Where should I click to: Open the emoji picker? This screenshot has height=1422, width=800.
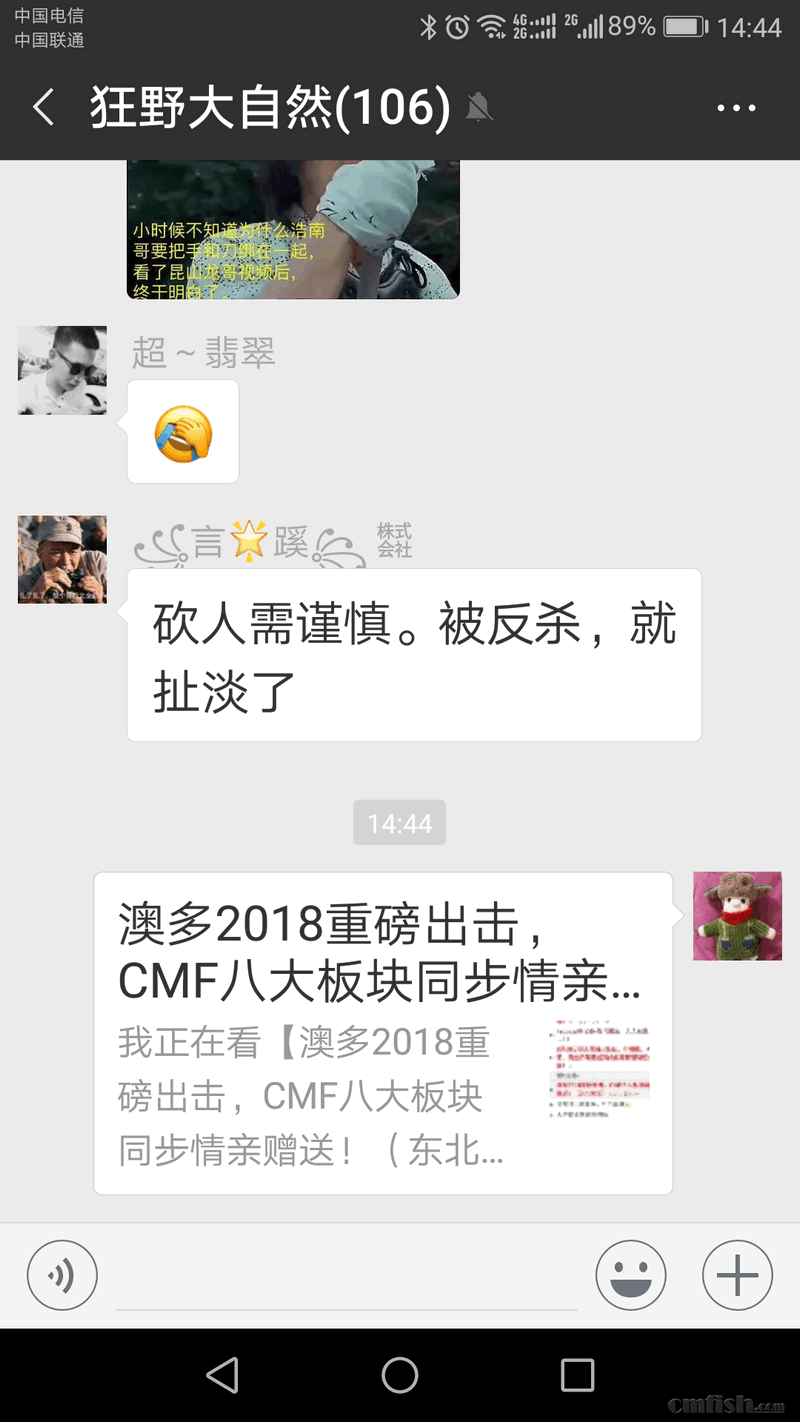coord(631,1275)
